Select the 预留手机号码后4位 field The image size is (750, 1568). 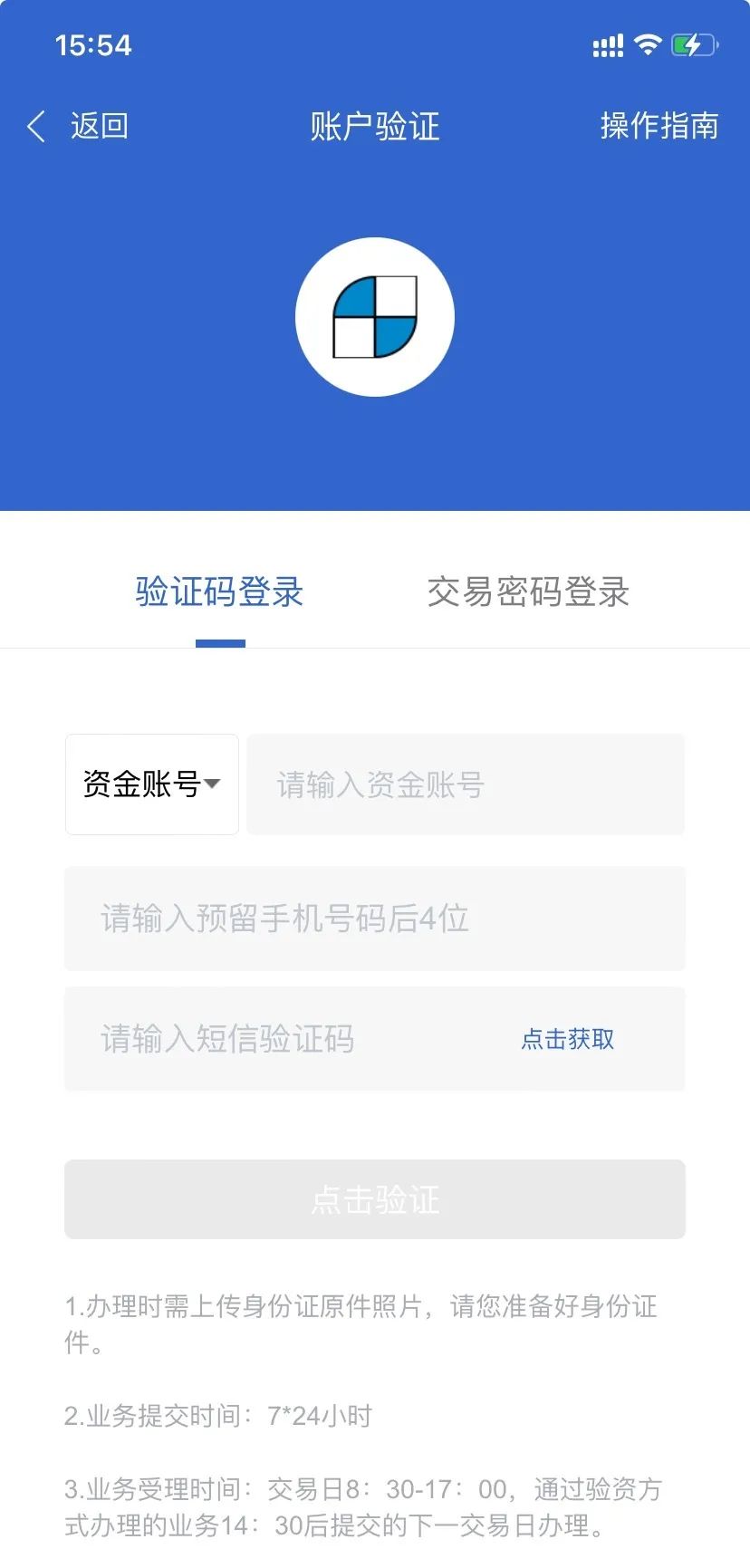coord(374,919)
